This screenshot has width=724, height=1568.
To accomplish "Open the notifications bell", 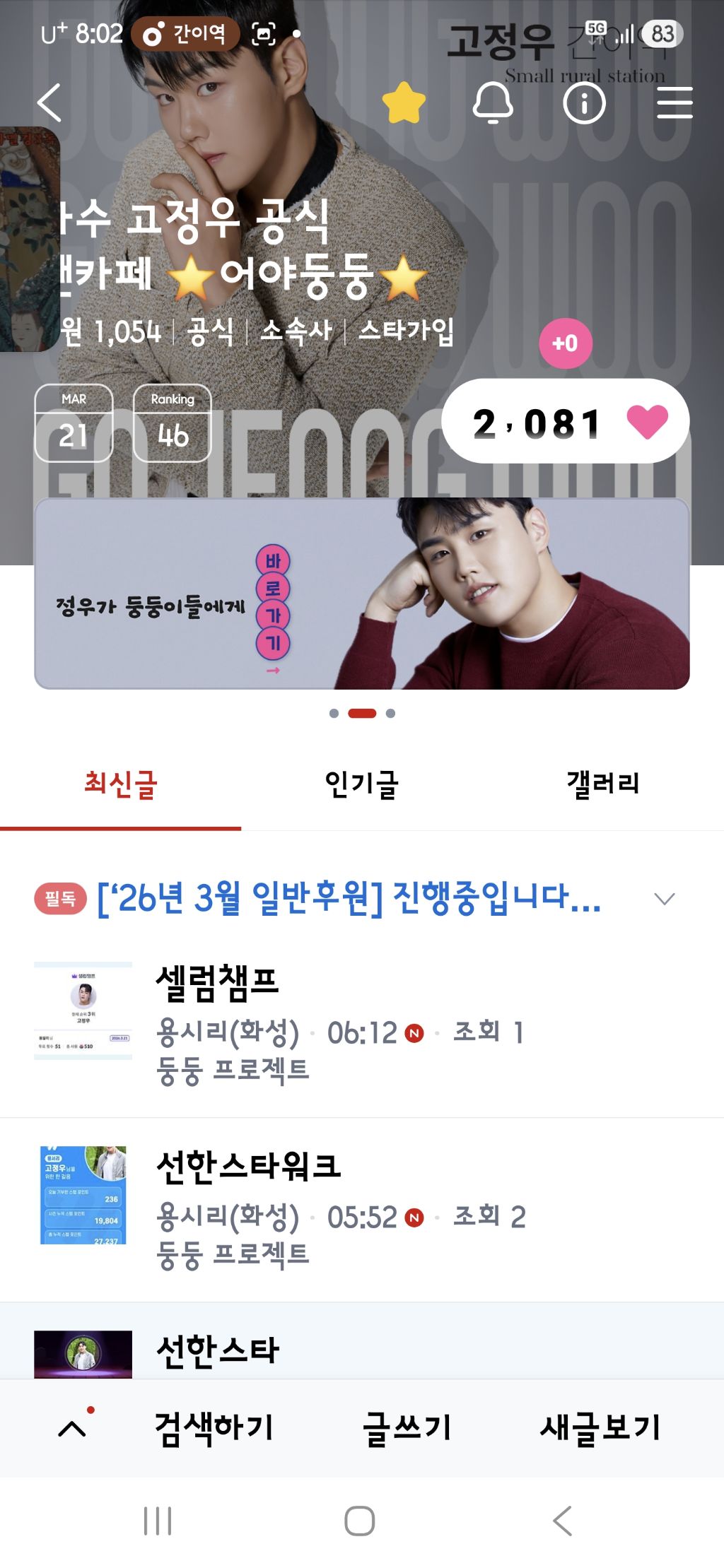I will point(493,103).
